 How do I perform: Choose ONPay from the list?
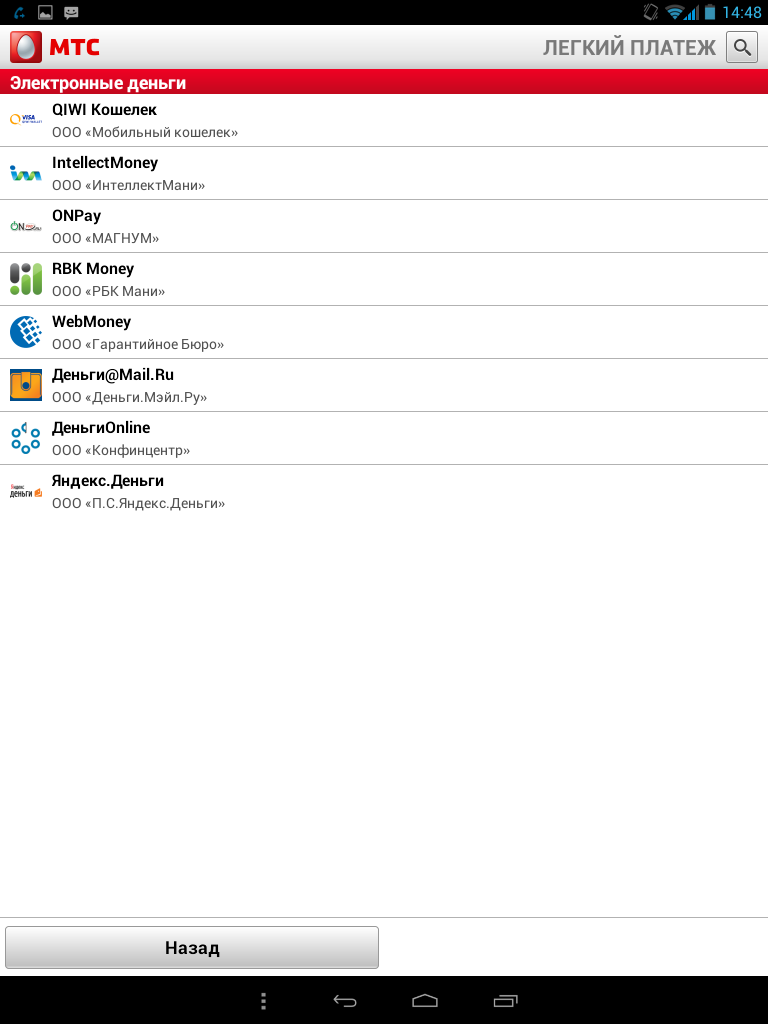coord(384,226)
